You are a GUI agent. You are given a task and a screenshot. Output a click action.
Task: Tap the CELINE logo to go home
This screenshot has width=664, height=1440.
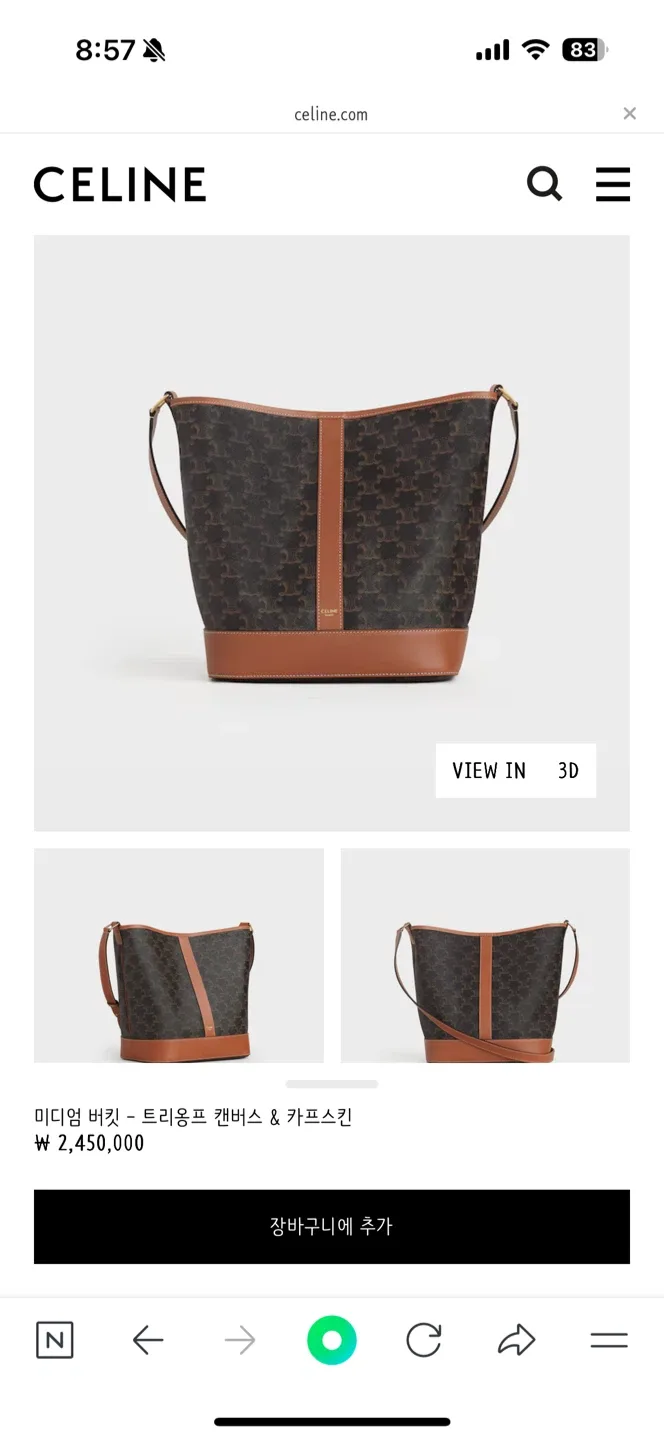tap(120, 184)
